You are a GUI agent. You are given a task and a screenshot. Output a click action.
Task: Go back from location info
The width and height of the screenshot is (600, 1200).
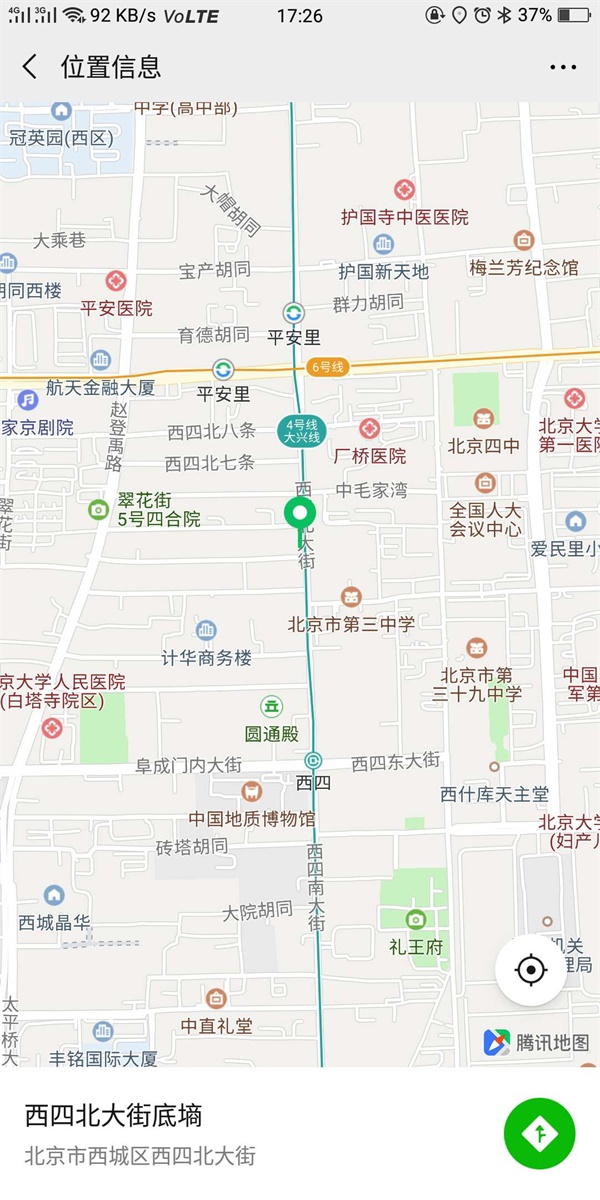30,67
